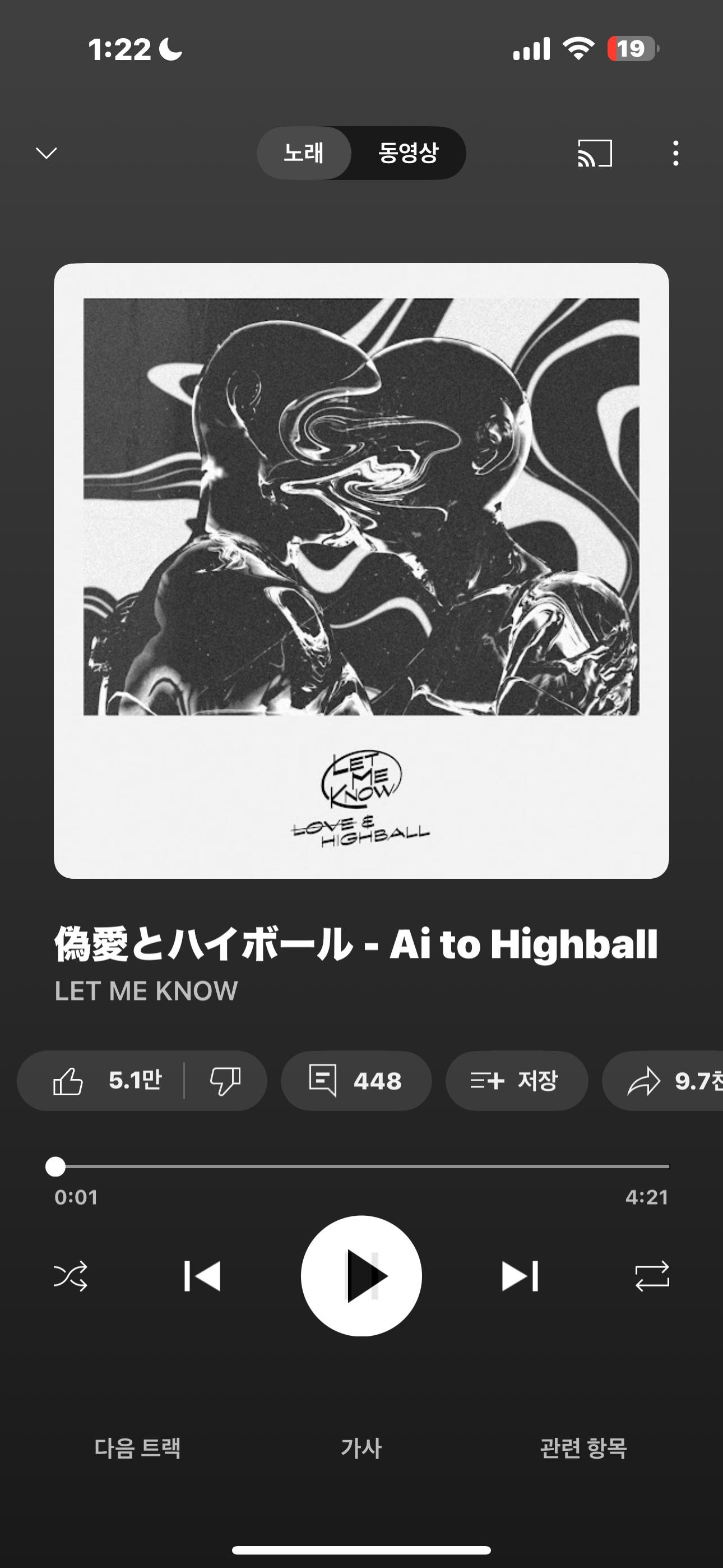The image size is (723, 1568).
Task: Open the artist LET ME KNOW
Action: tap(146, 991)
